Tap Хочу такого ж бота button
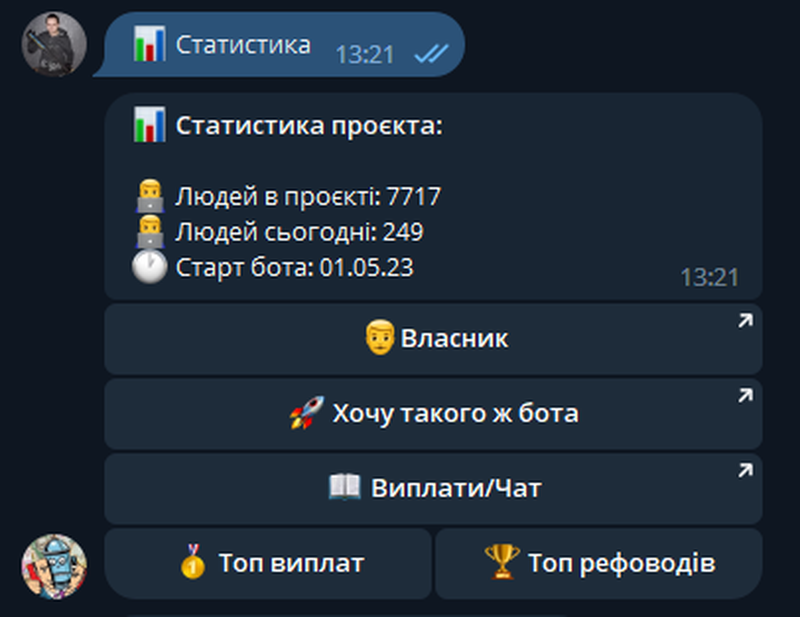This screenshot has width=800, height=617. pyautogui.click(x=433, y=413)
